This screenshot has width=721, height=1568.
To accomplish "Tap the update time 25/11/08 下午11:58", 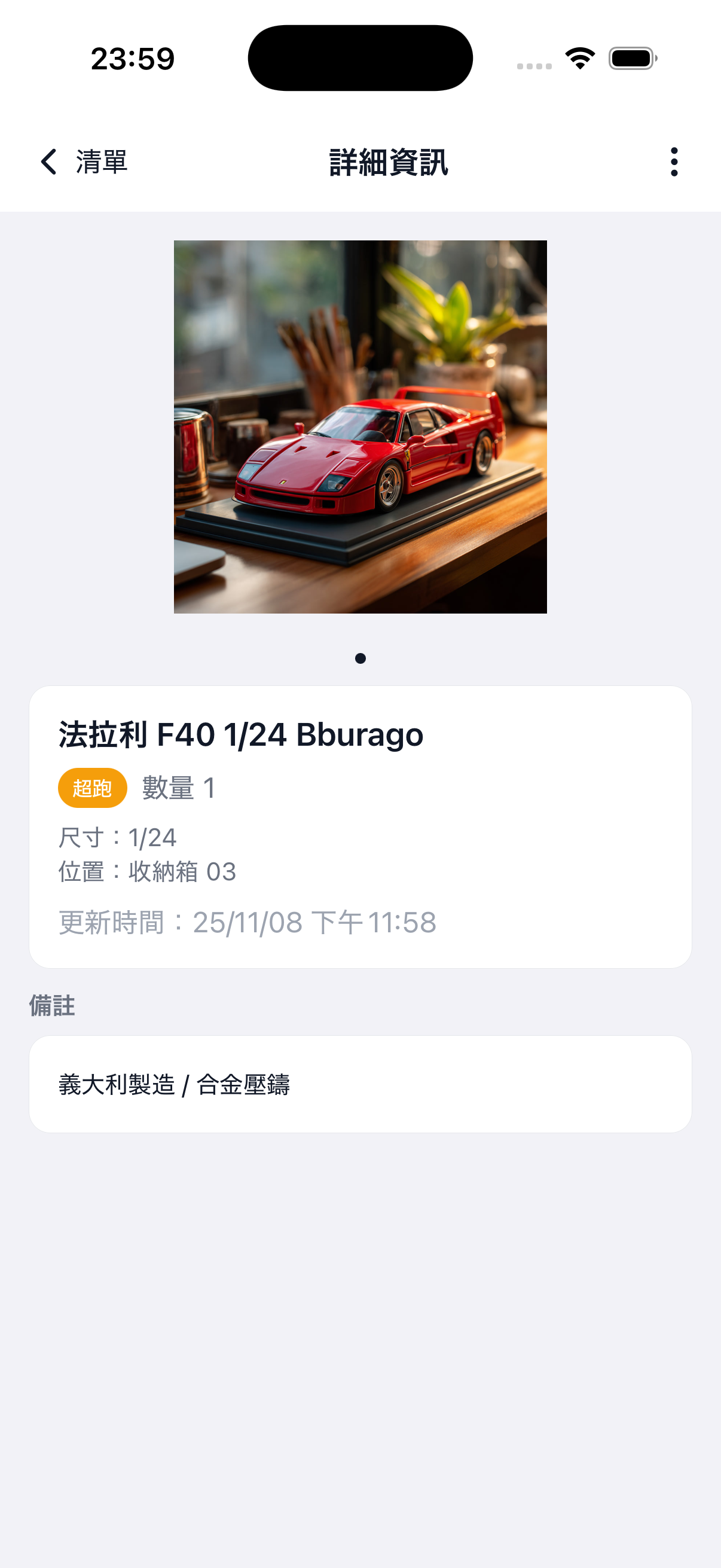I will 247,922.
